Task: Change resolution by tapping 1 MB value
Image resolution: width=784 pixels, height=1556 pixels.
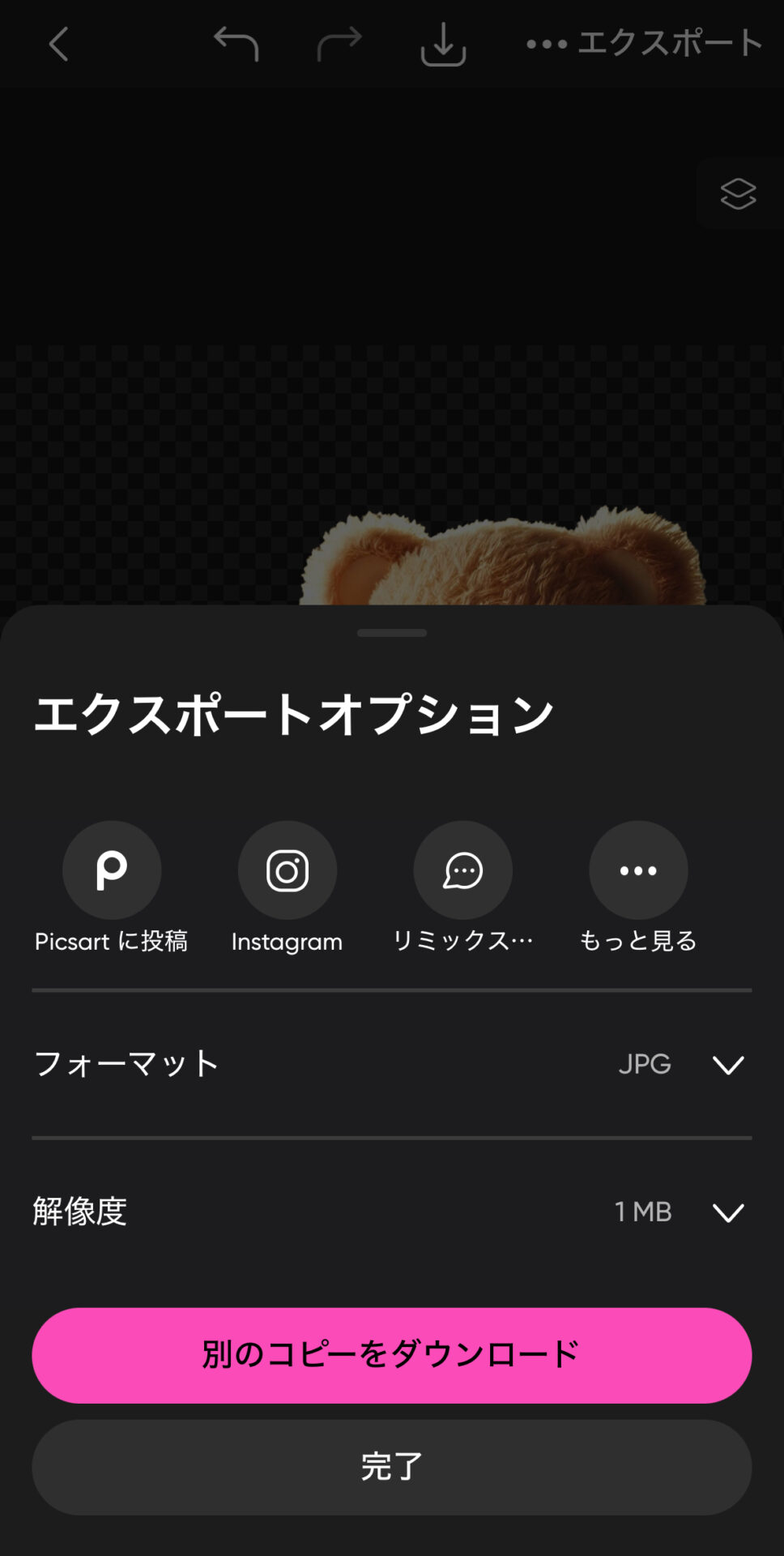Action: tap(641, 1212)
